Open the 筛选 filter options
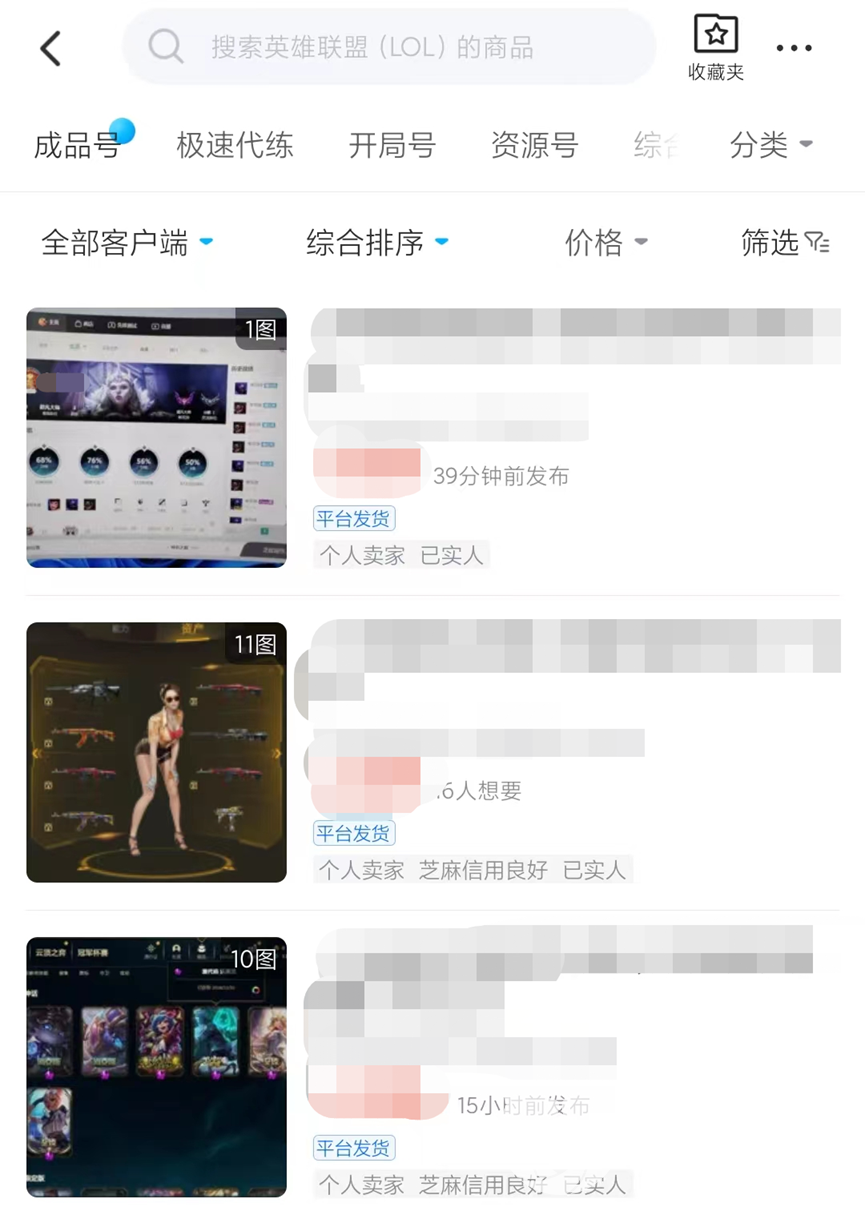 point(785,242)
